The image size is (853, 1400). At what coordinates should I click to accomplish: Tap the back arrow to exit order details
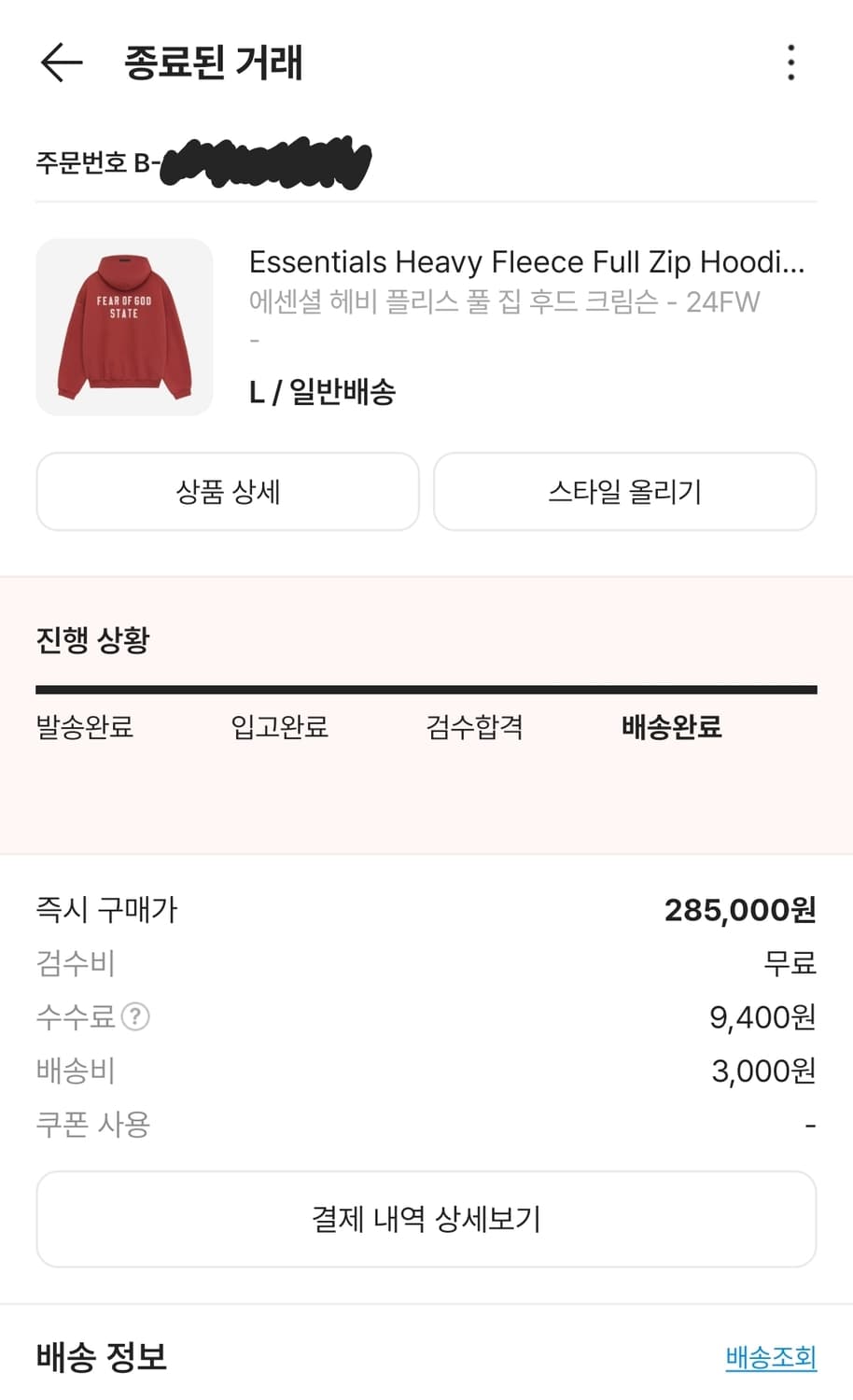coord(59,63)
